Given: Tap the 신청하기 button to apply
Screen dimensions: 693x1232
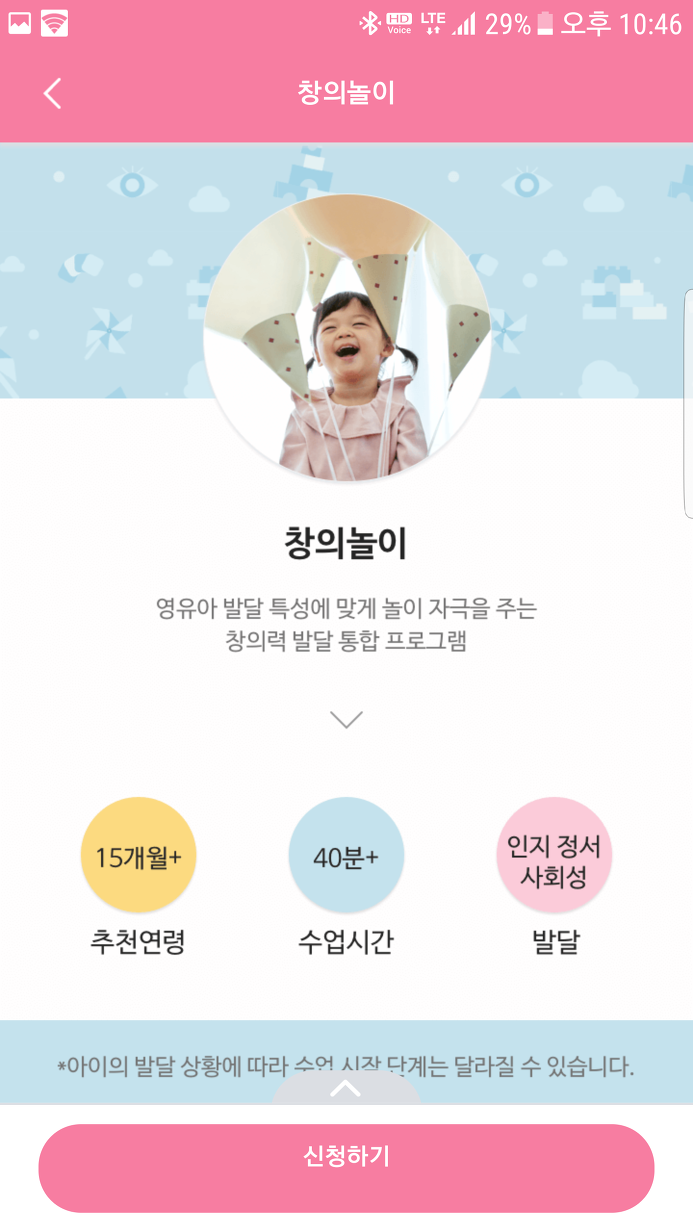Looking at the screenshot, I should [346, 1168].
